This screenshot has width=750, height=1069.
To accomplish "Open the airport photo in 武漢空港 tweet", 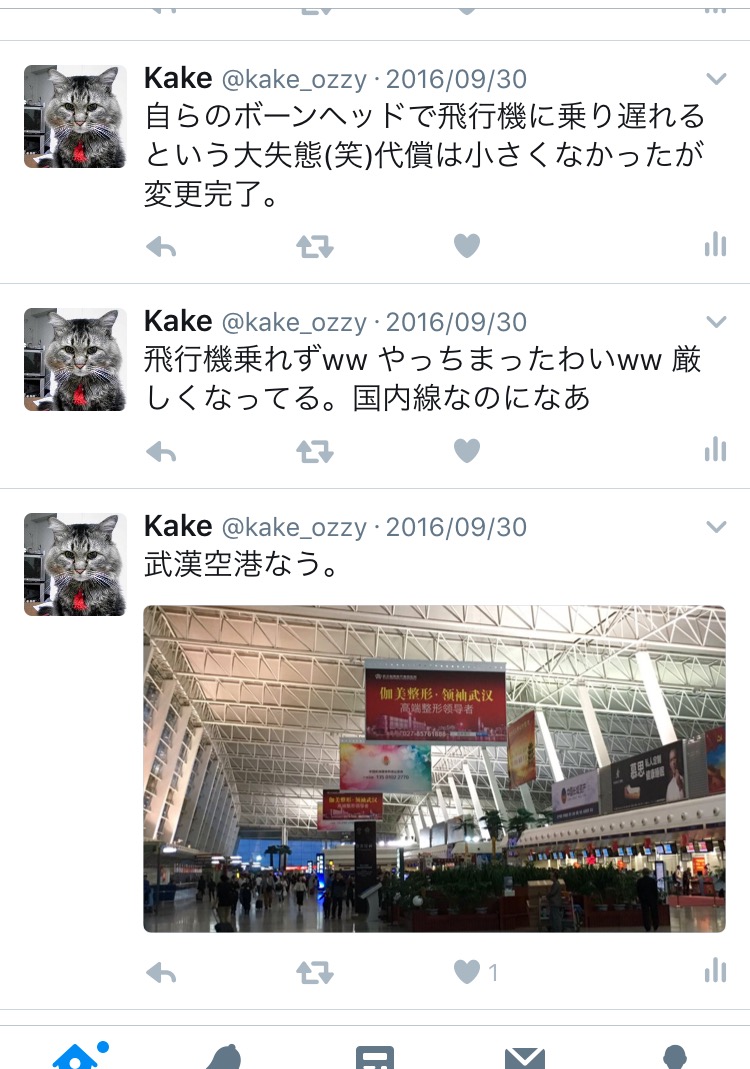I will click(434, 768).
